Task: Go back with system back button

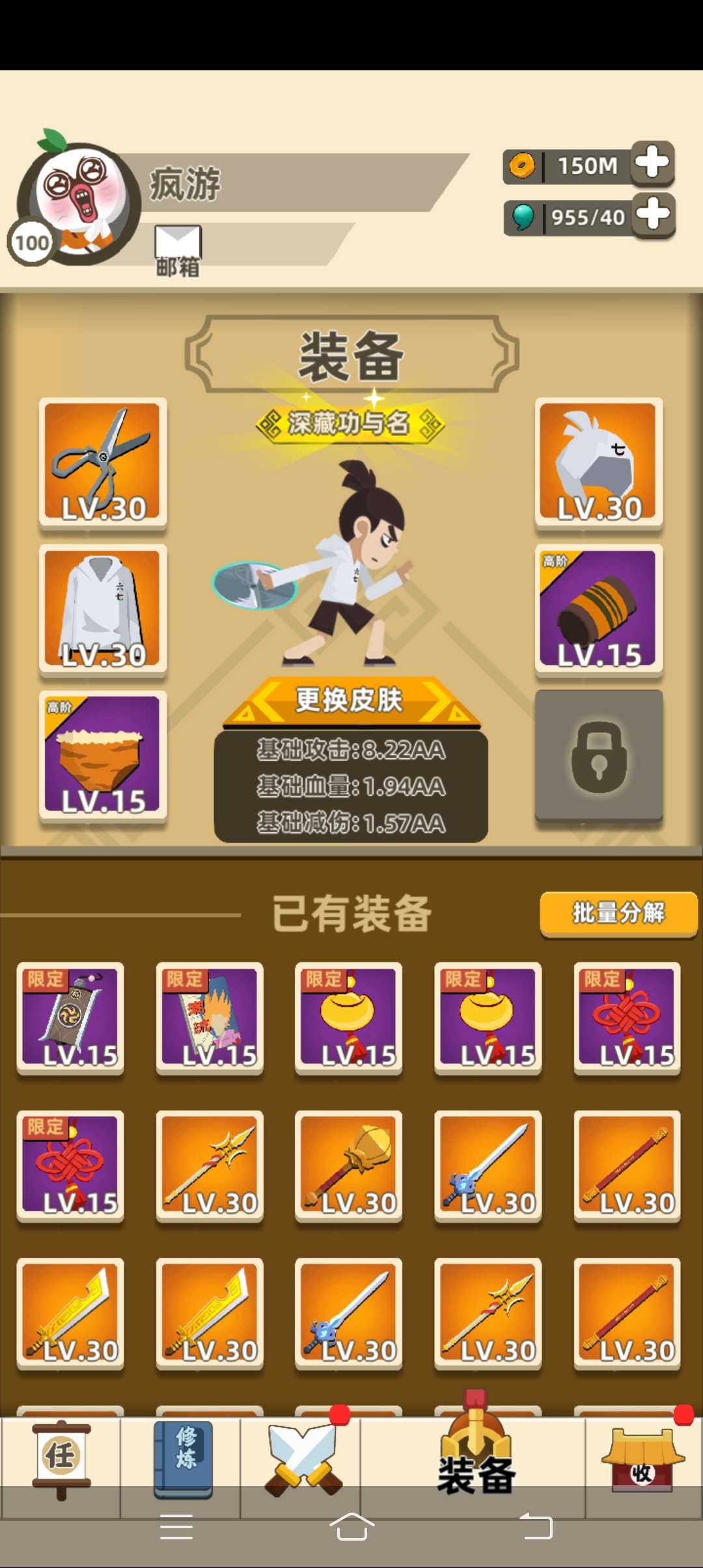Action: coord(536,1526)
